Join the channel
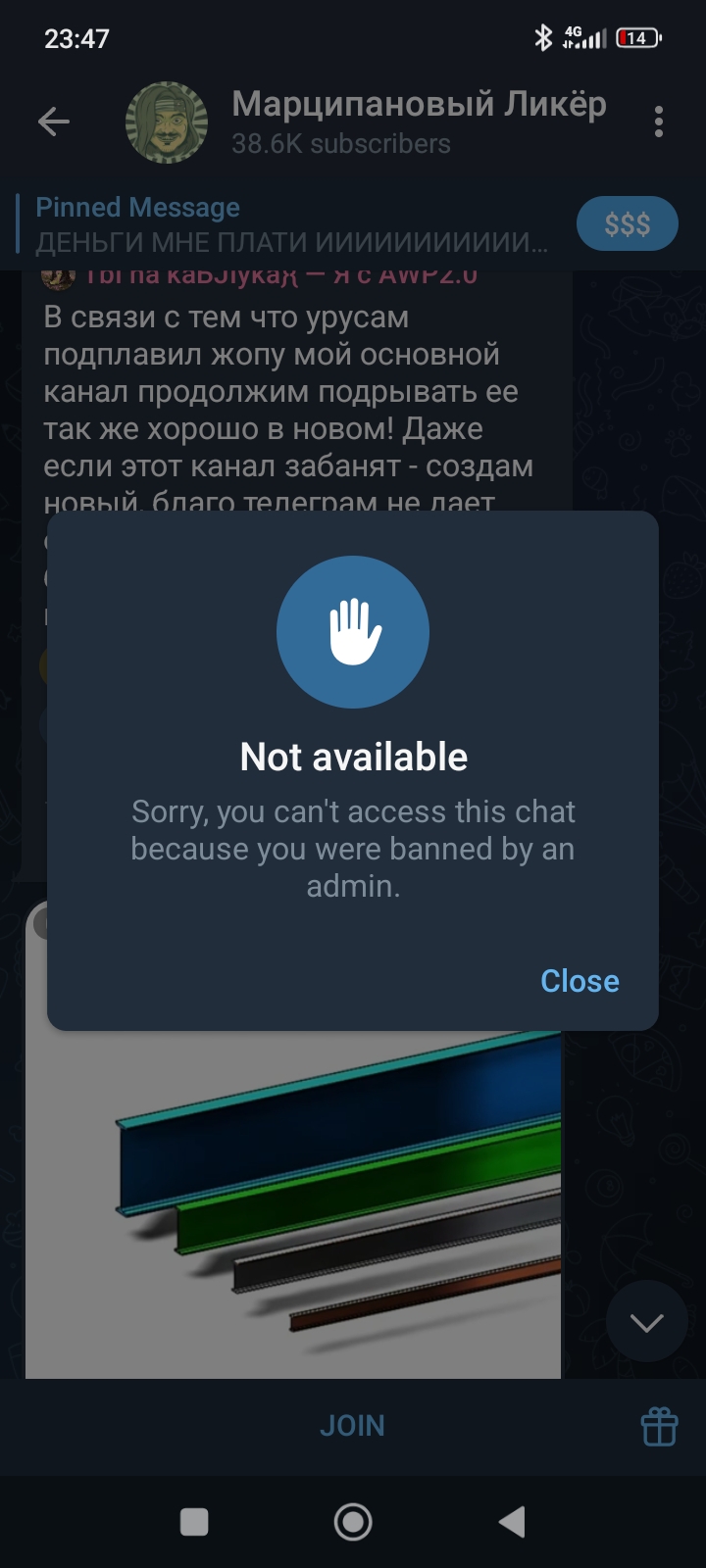 click(352, 1426)
